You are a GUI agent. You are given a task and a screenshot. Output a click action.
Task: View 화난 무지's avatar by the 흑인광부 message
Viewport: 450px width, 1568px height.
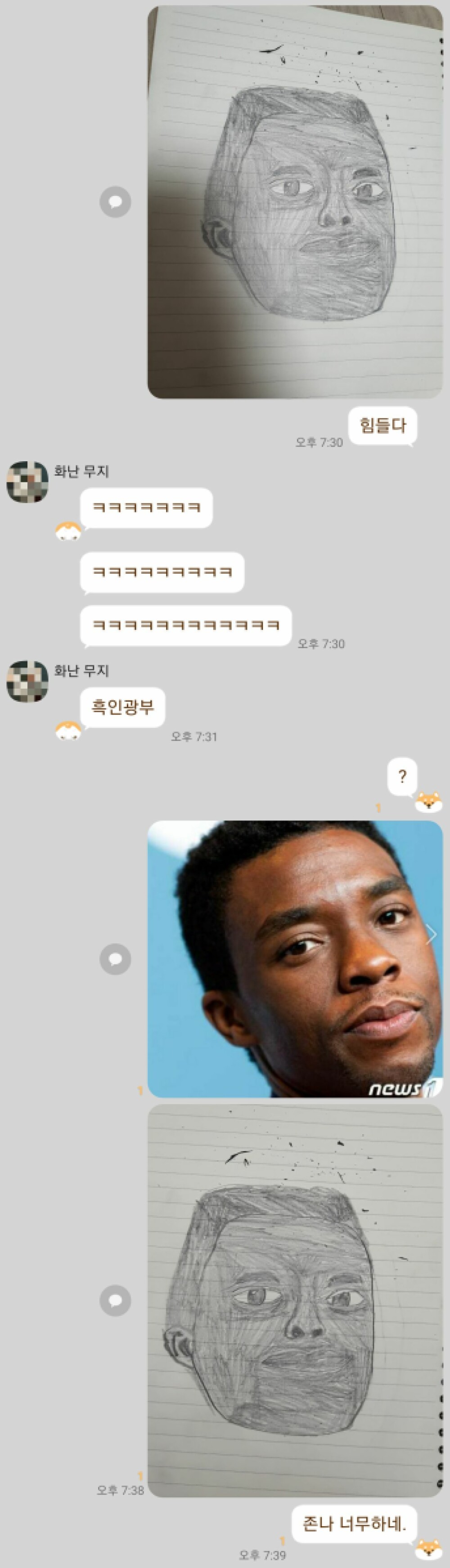click(x=27, y=682)
